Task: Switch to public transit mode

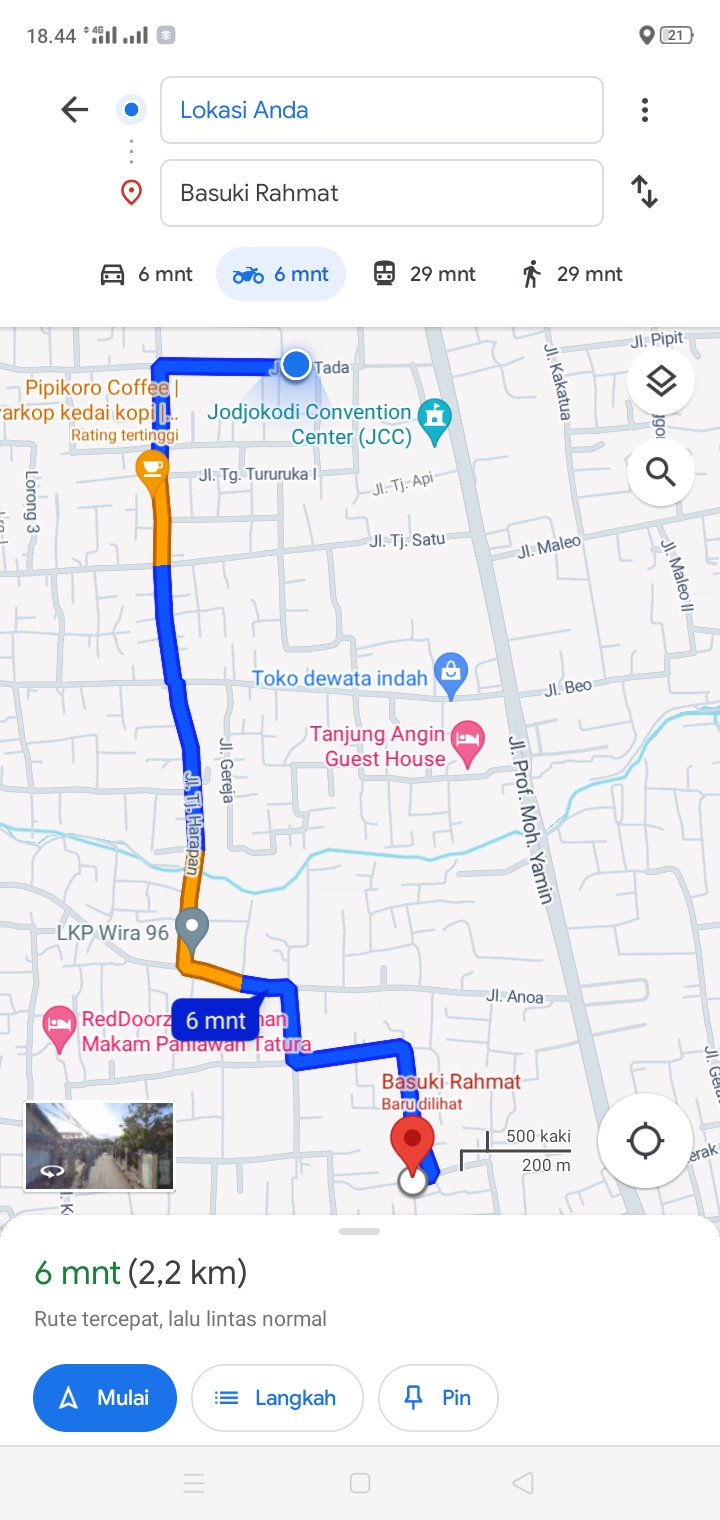Action: pyautogui.click(x=425, y=274)
